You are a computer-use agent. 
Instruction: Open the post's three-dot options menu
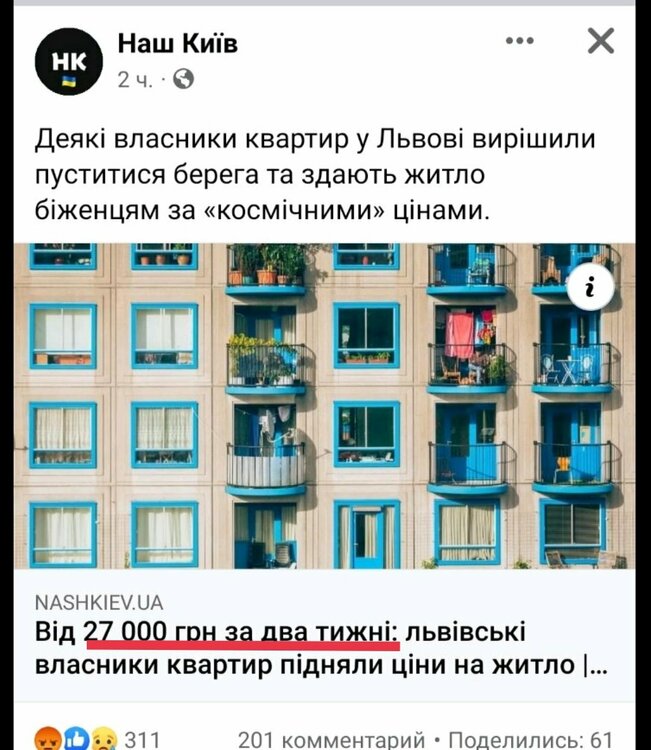click(x=519, y=41)
